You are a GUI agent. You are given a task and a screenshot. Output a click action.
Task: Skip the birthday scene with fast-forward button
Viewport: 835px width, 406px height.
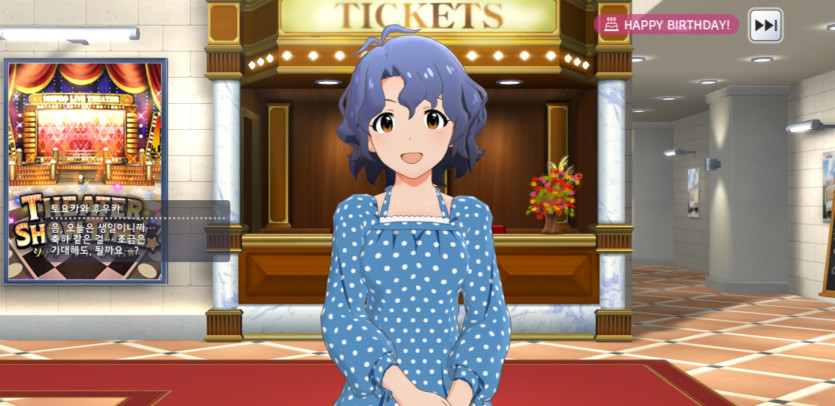click(x=765, y=25)
